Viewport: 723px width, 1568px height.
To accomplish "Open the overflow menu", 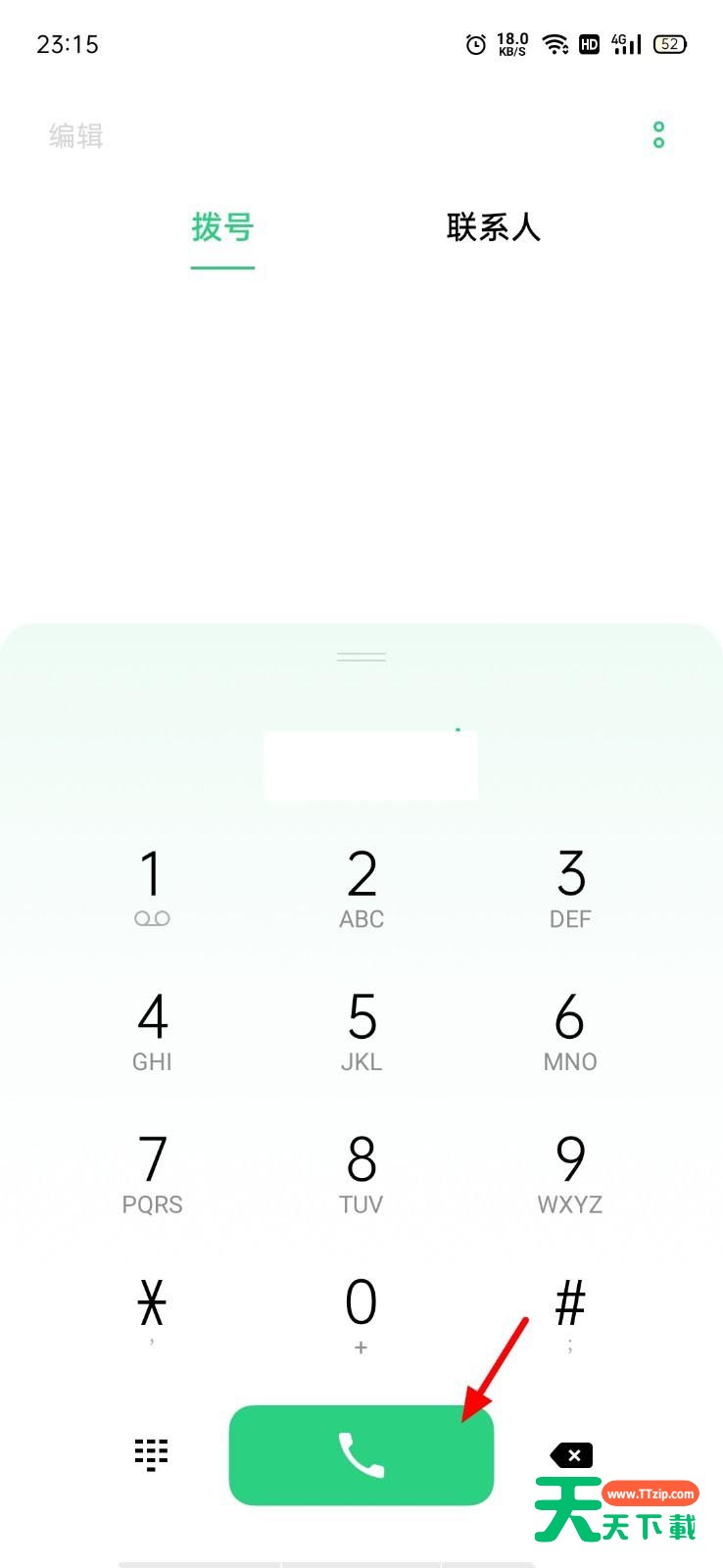I will [658, 135].
